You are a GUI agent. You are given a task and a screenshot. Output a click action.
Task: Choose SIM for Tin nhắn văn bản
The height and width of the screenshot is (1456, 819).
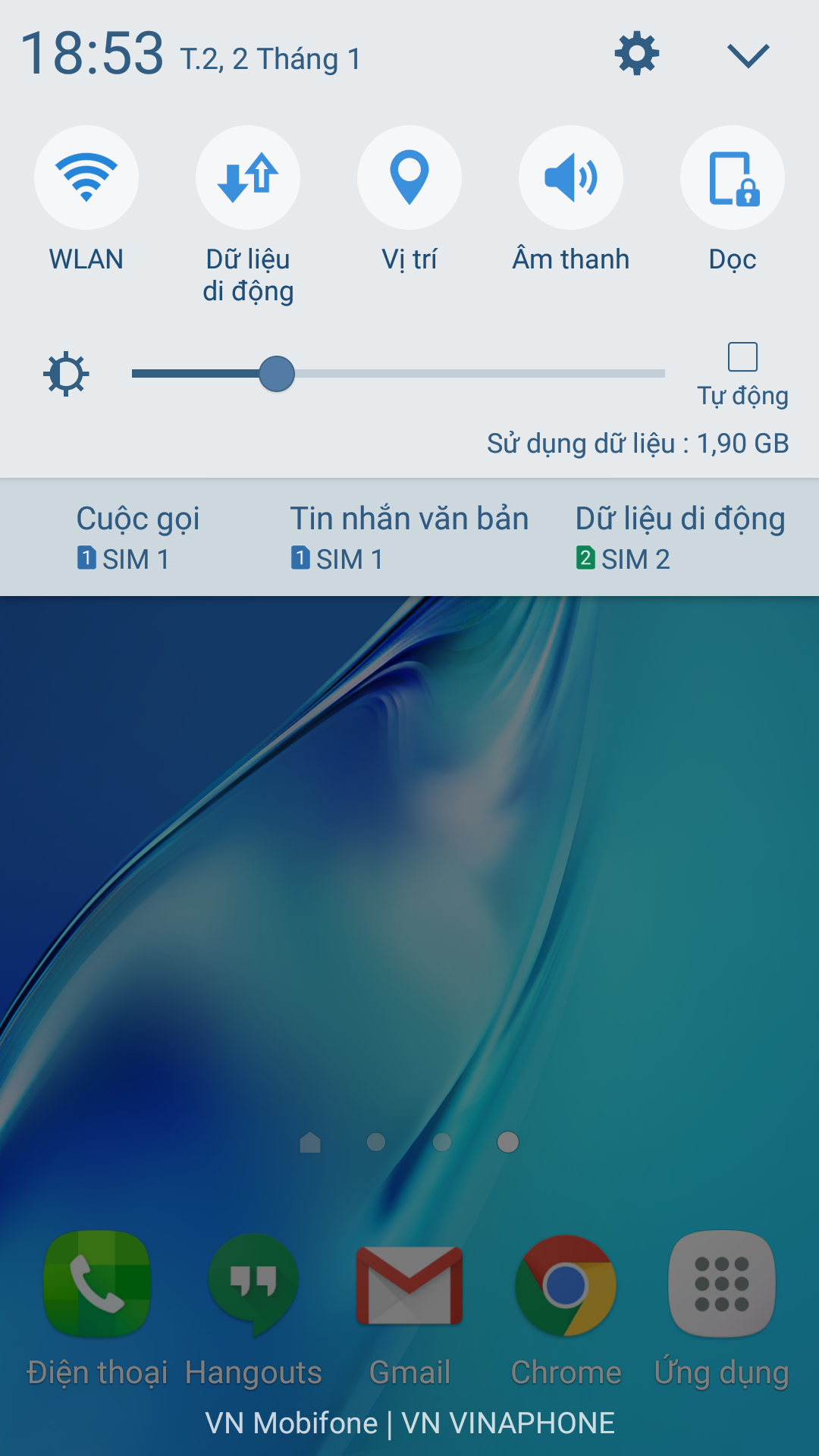(x=409, y=538)
